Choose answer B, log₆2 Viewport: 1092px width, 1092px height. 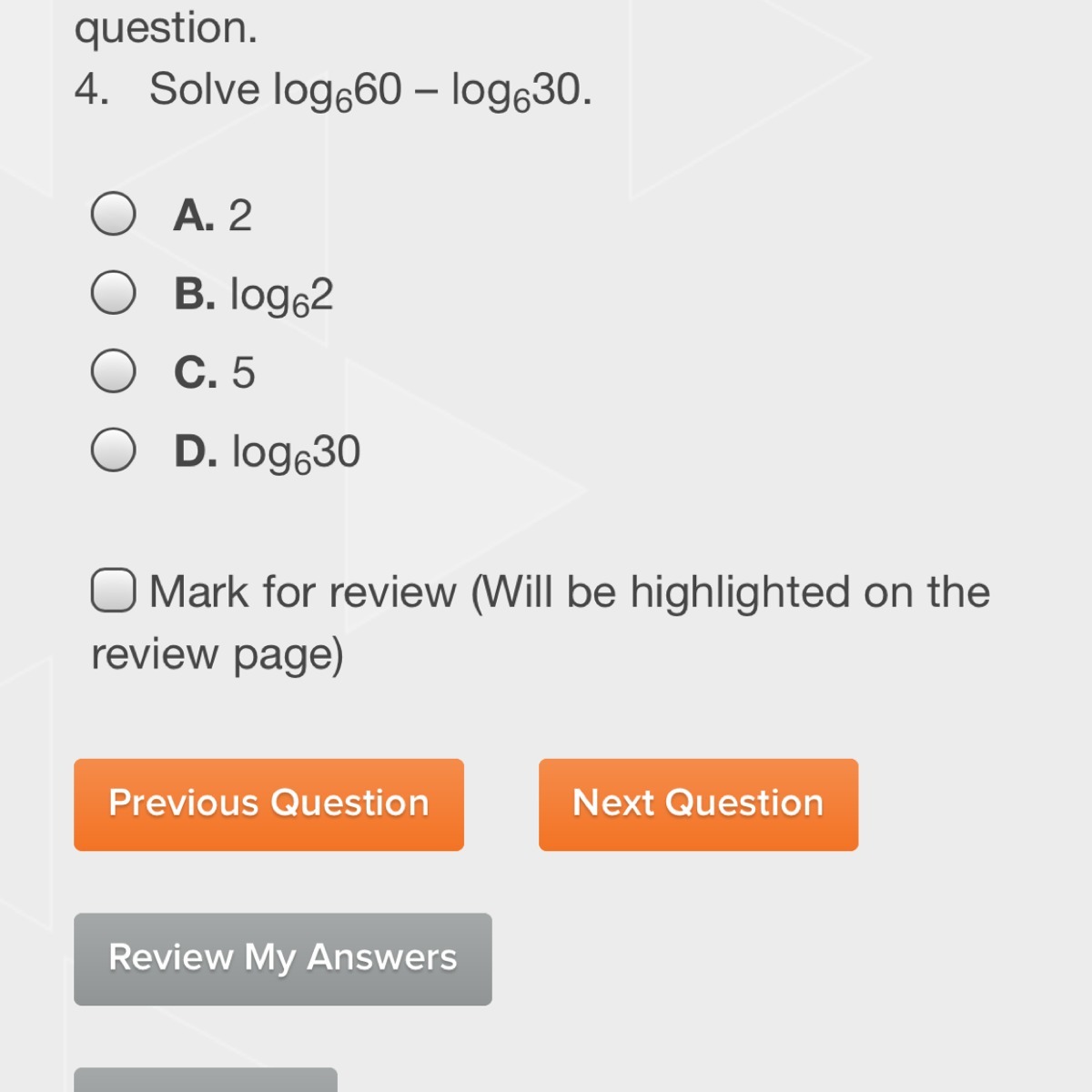(x=114, y=293)
